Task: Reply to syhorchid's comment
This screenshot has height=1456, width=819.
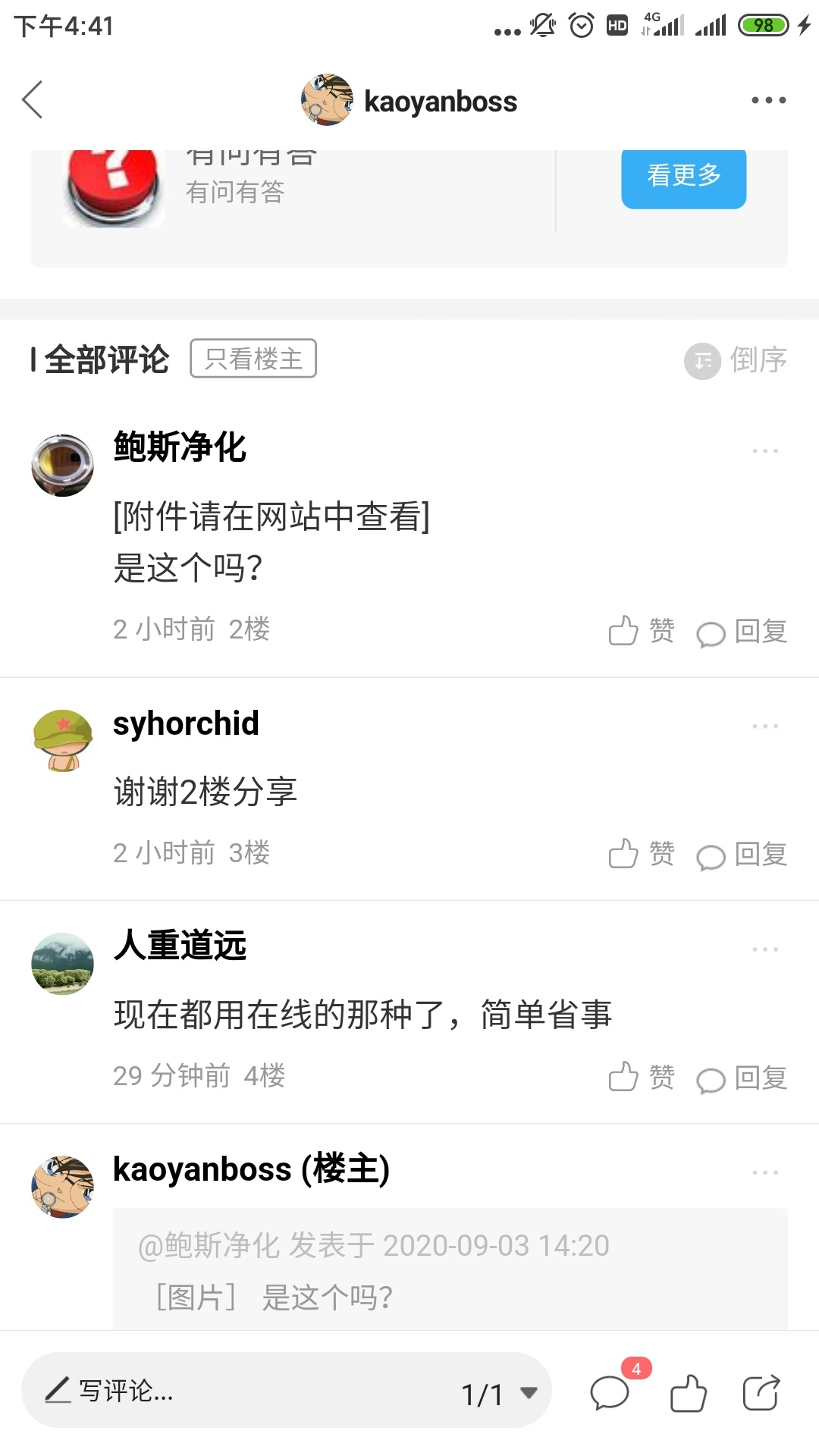Action: pos(742,855)
